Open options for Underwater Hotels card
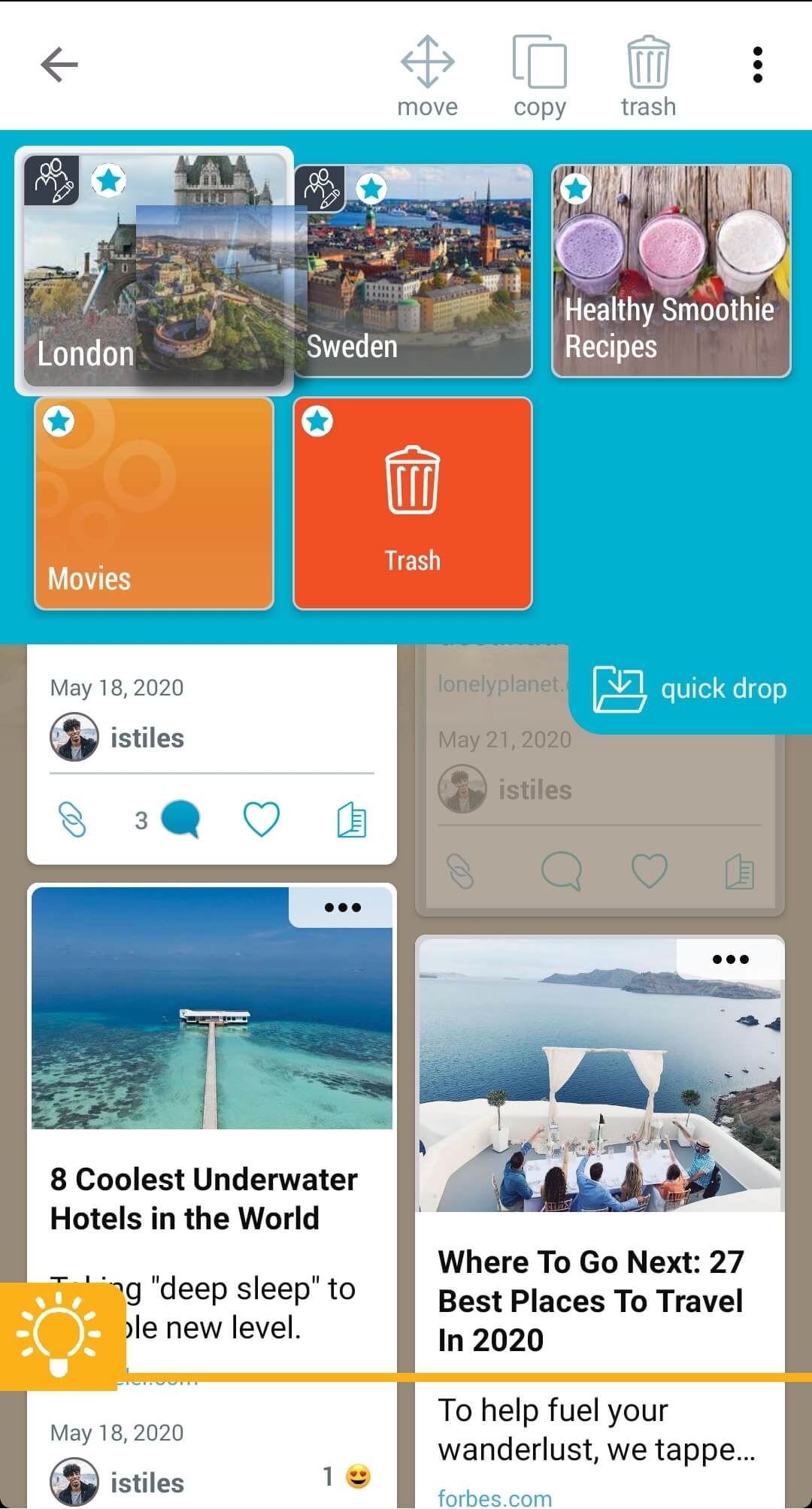The width and height of the screenshot is (812, 1509). coord(342,908)
